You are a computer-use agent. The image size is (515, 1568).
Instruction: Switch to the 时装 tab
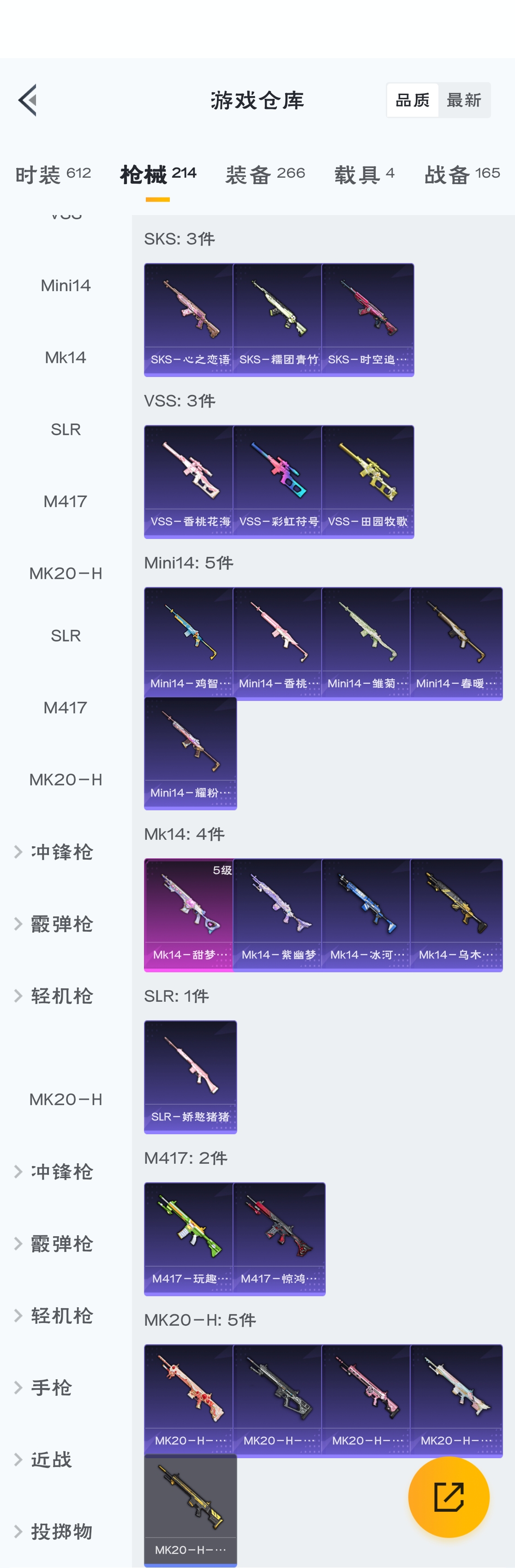[53, 175]
